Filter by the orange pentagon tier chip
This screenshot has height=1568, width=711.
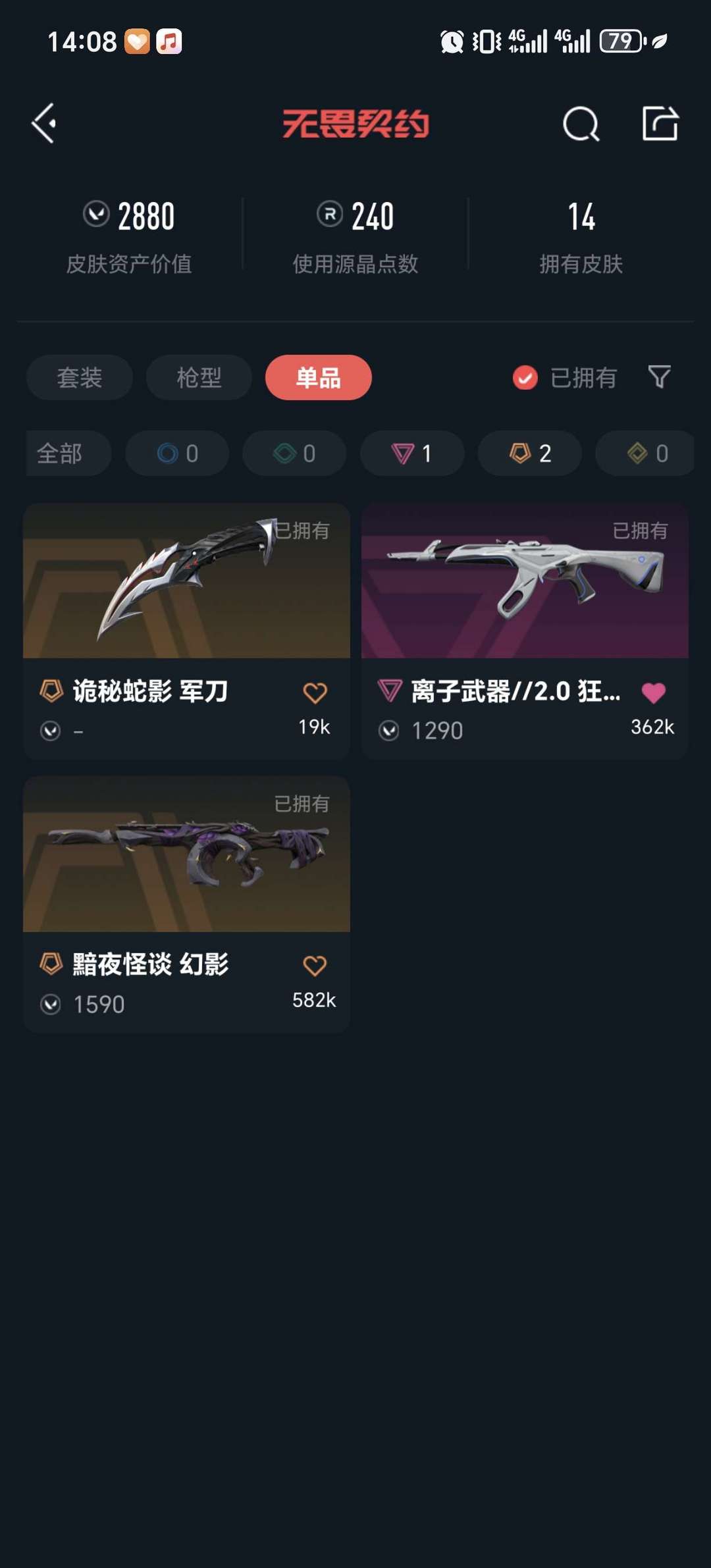(530, 454)
